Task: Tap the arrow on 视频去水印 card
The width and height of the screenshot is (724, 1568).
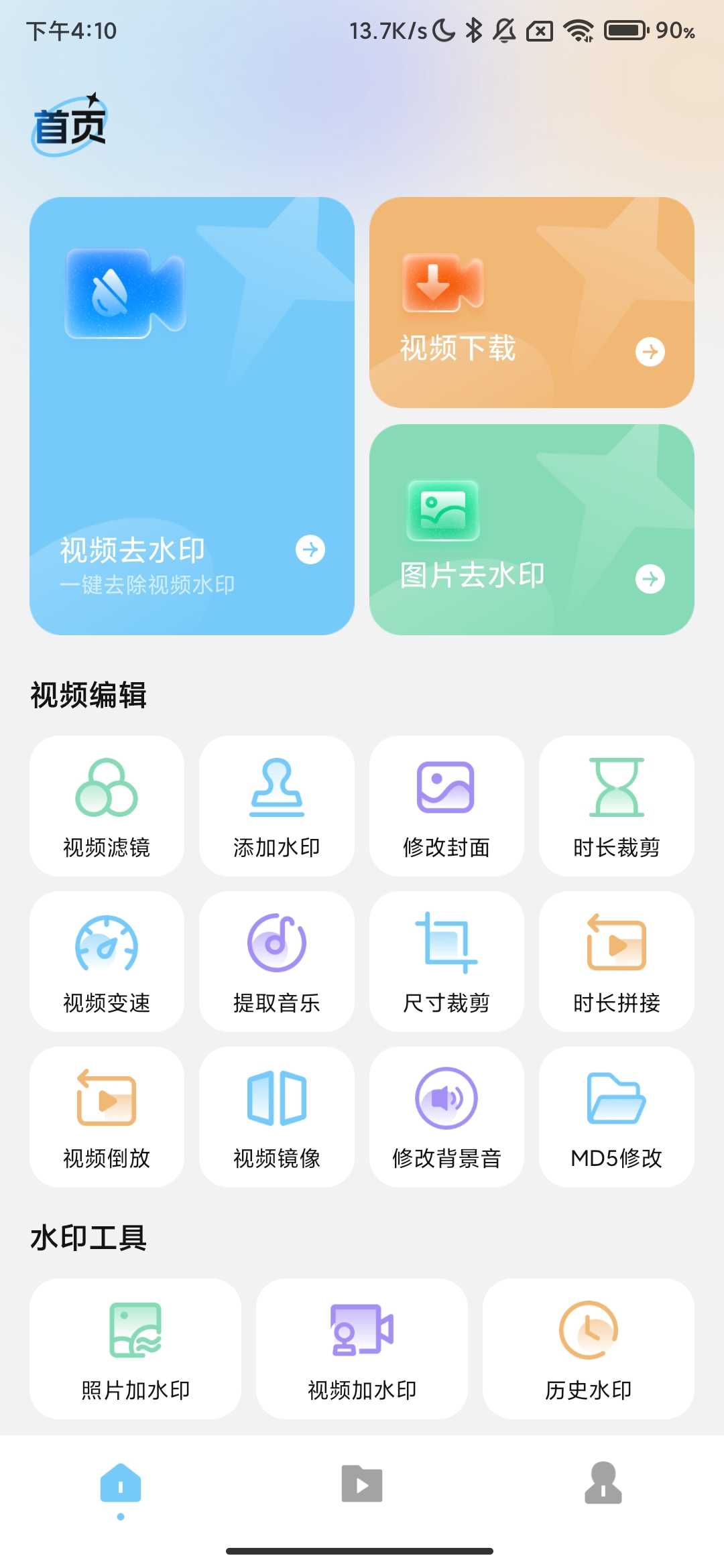Action: [310, 549]
